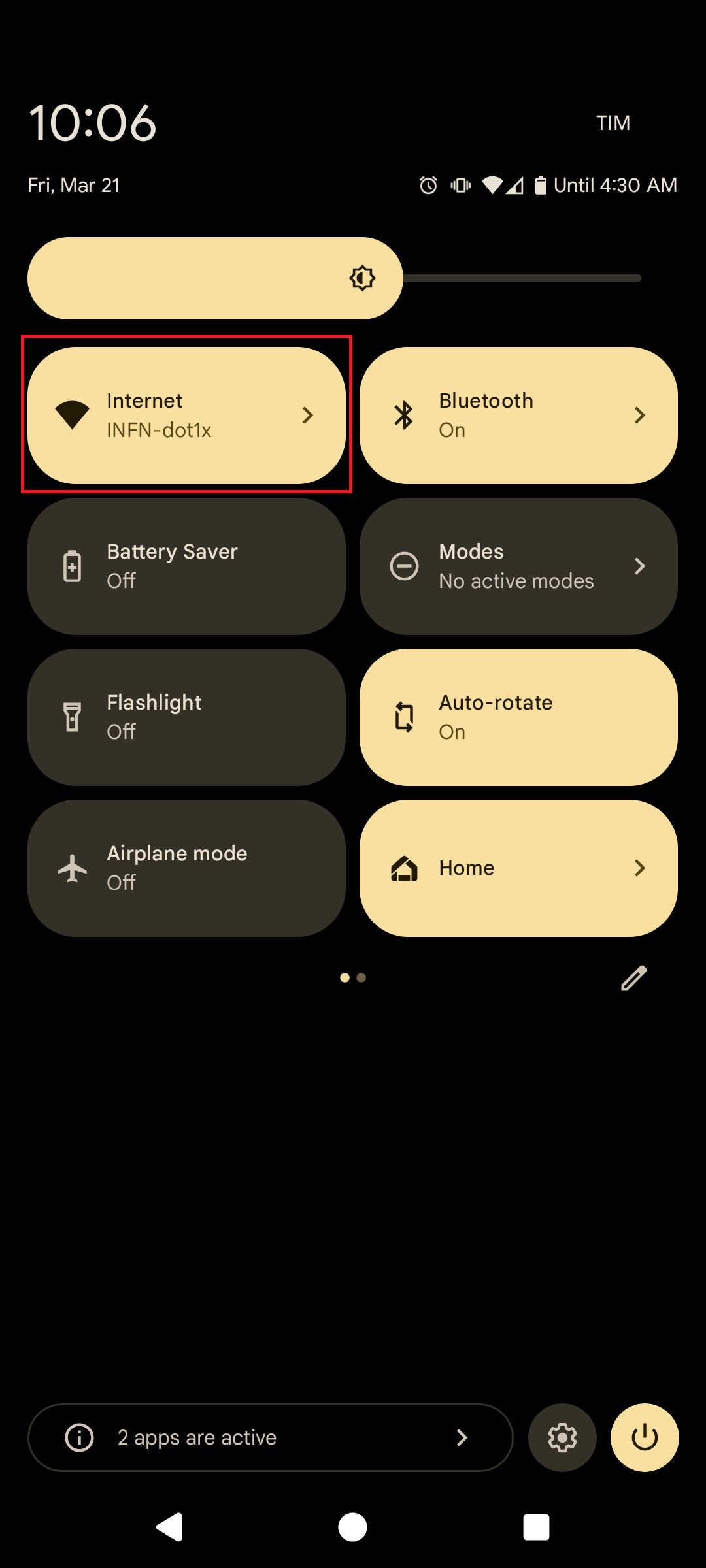Open the Internet tile showing INFN-dot1x

[x=186, y=415]
